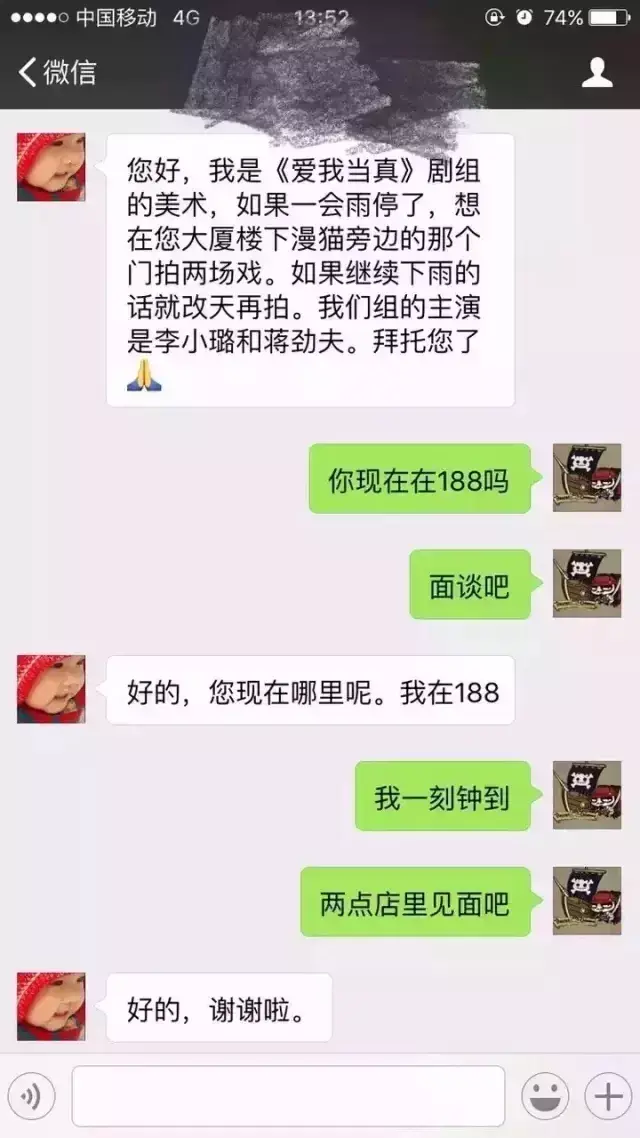Open the contact profile icon
640x1138 pixels.
pos(597,73)
